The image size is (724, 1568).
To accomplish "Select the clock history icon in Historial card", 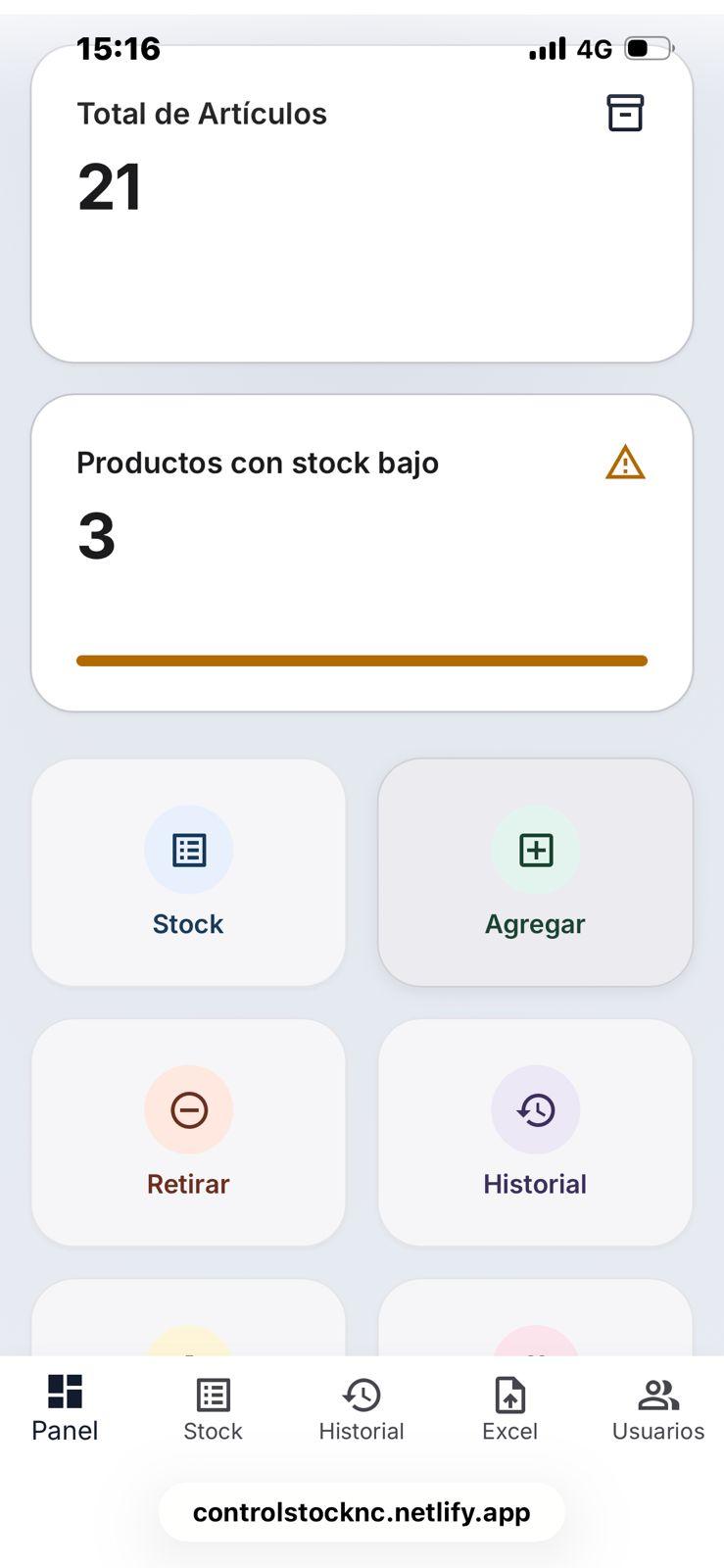I will point(535,1109).
